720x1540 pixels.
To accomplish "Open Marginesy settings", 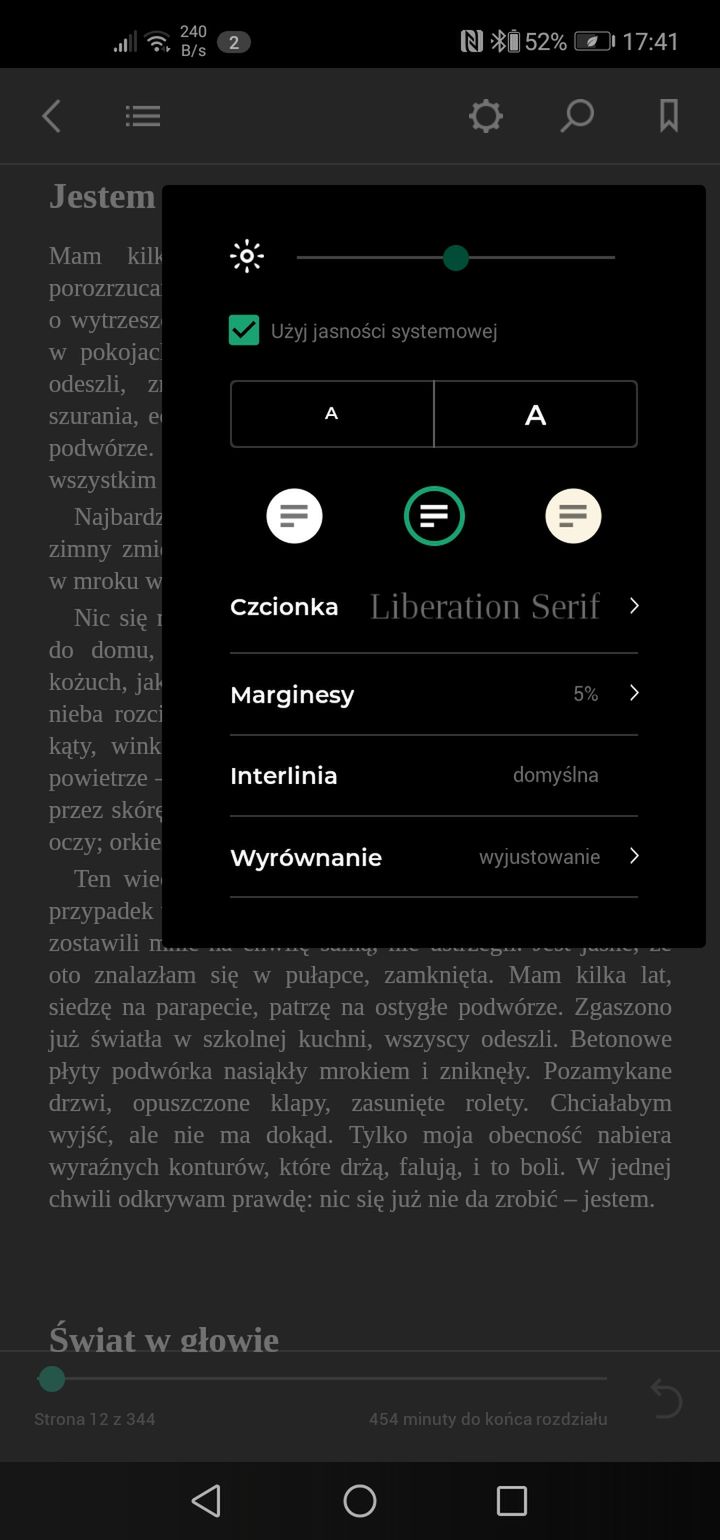I will point(434,694).
